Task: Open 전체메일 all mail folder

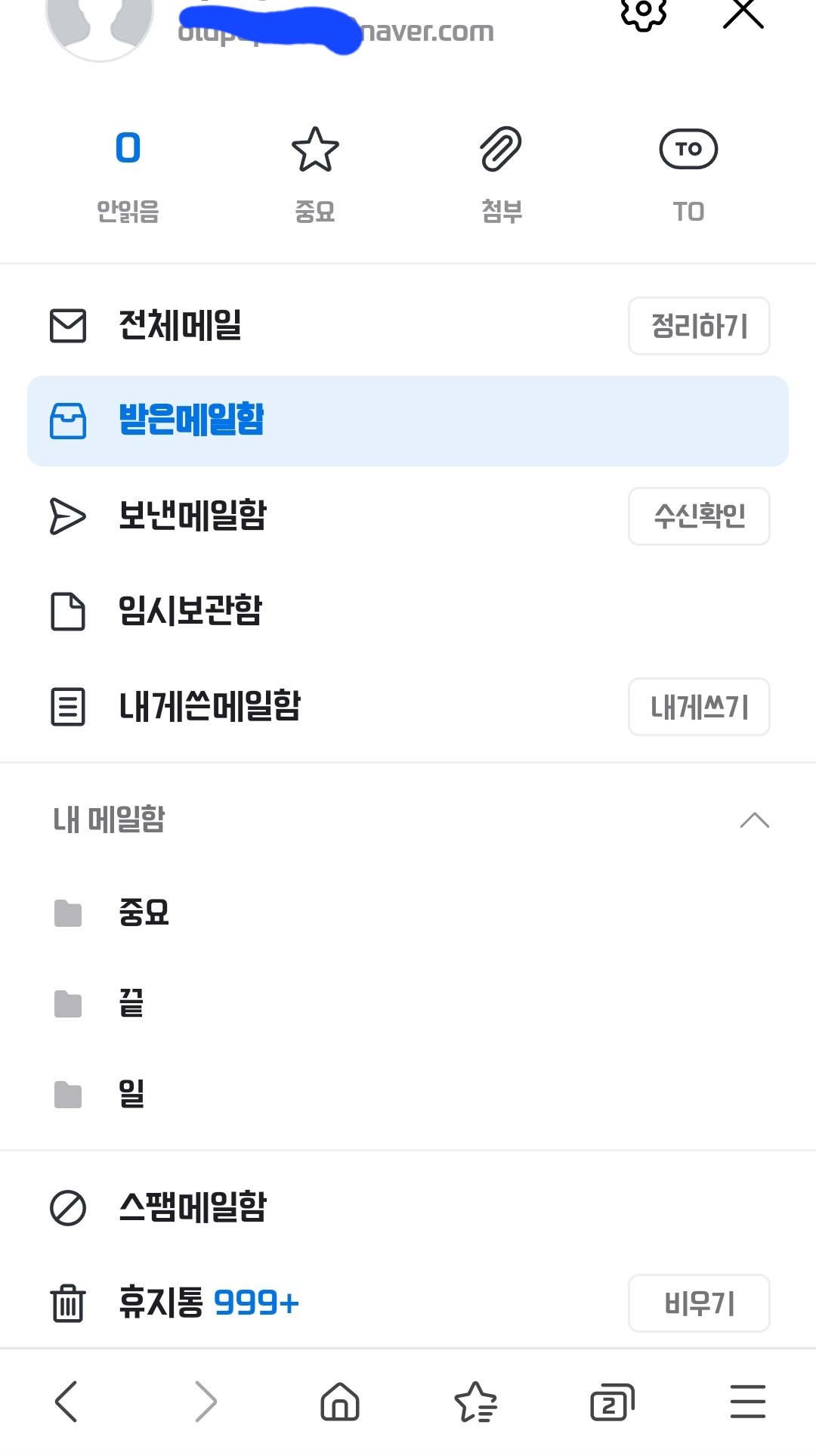Action: coord(180,326)
